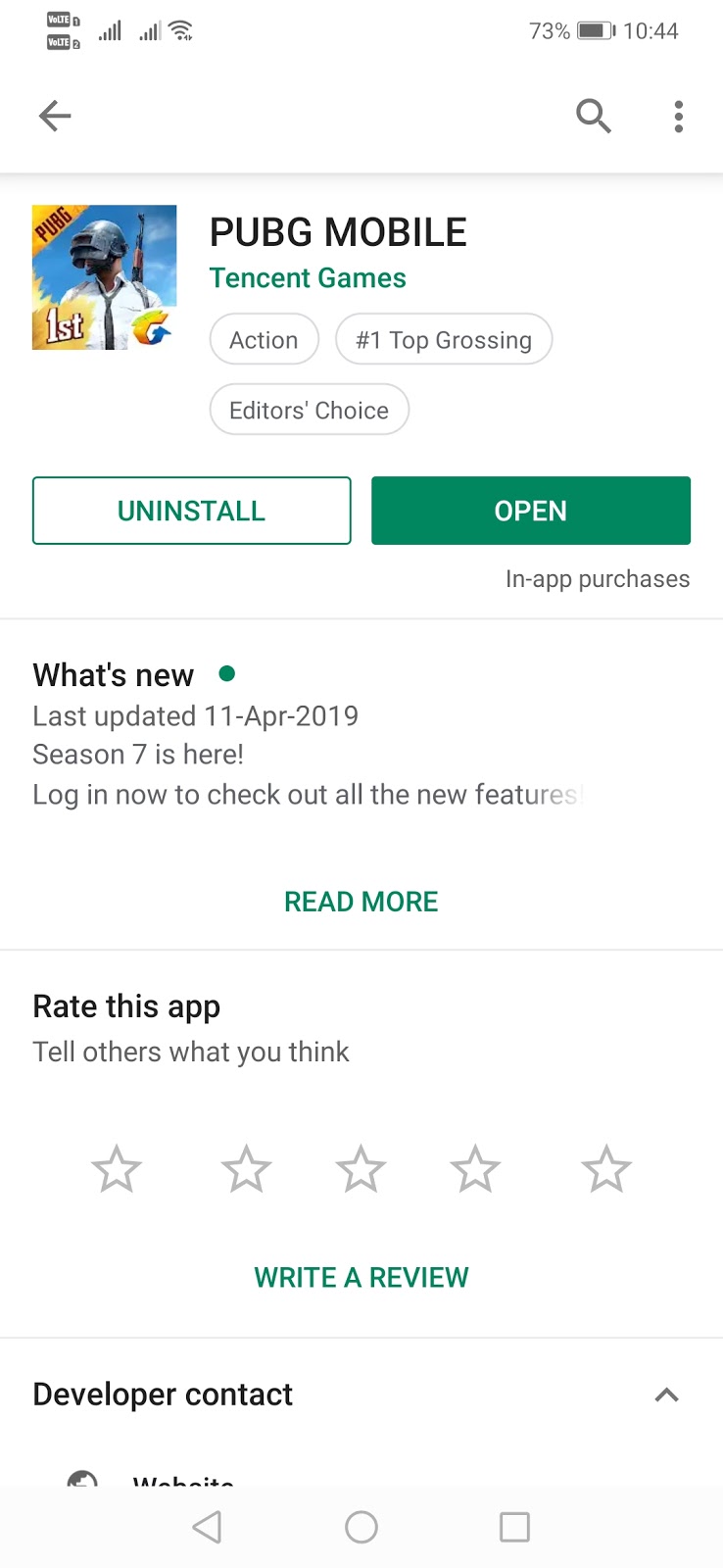Image resolution: width=723 pixels, height=1568 pixels.
Task: Tap WRITE A REVIEW
Action: (x=361, y=1278)
